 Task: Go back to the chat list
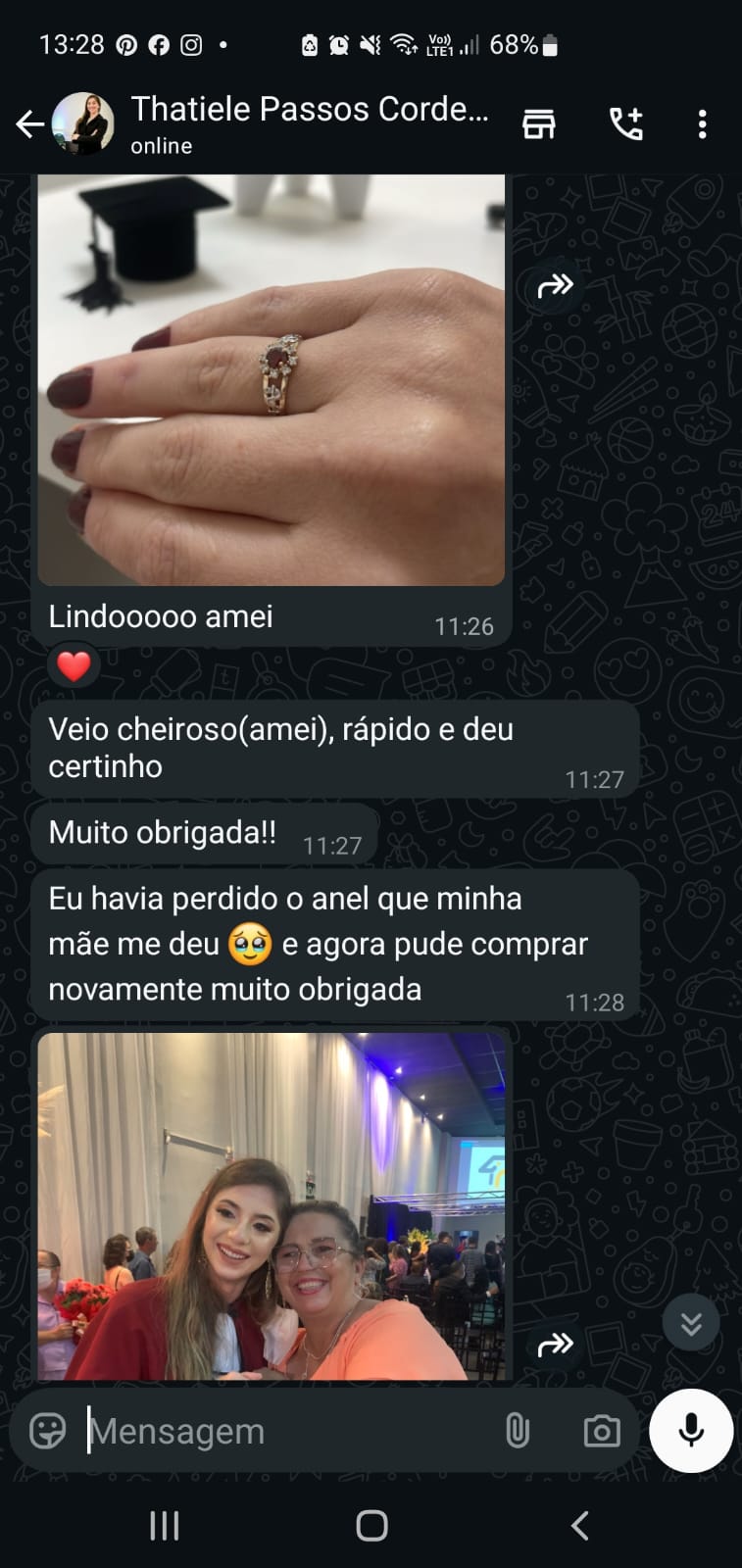pos(29,124)
